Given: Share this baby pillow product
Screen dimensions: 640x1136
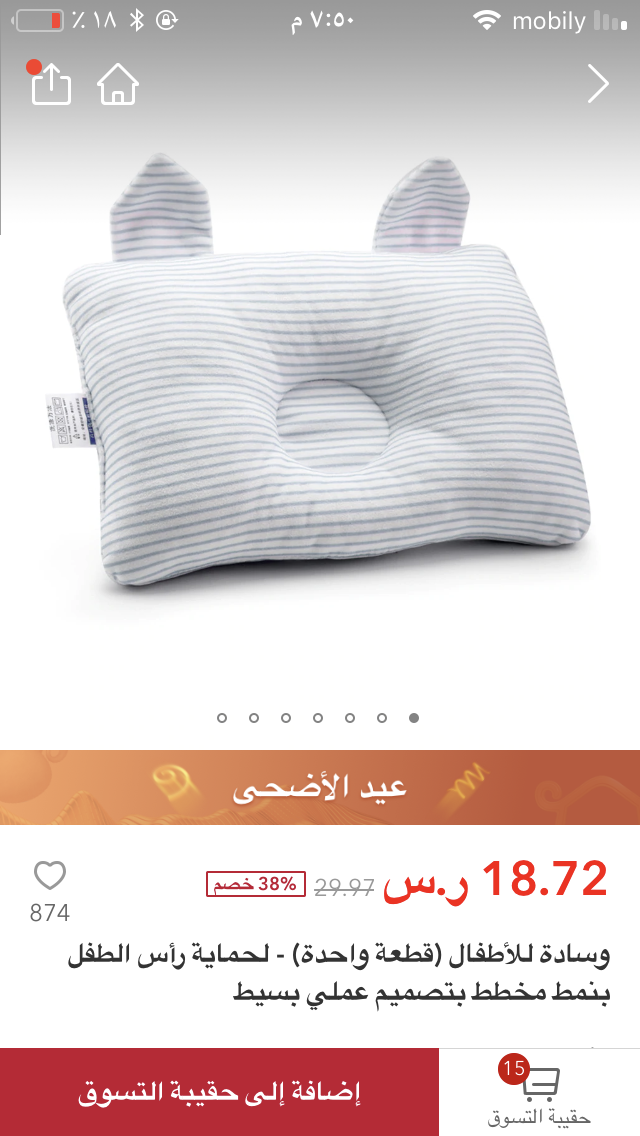Looking at the screenshot, I should pos(51,85).
